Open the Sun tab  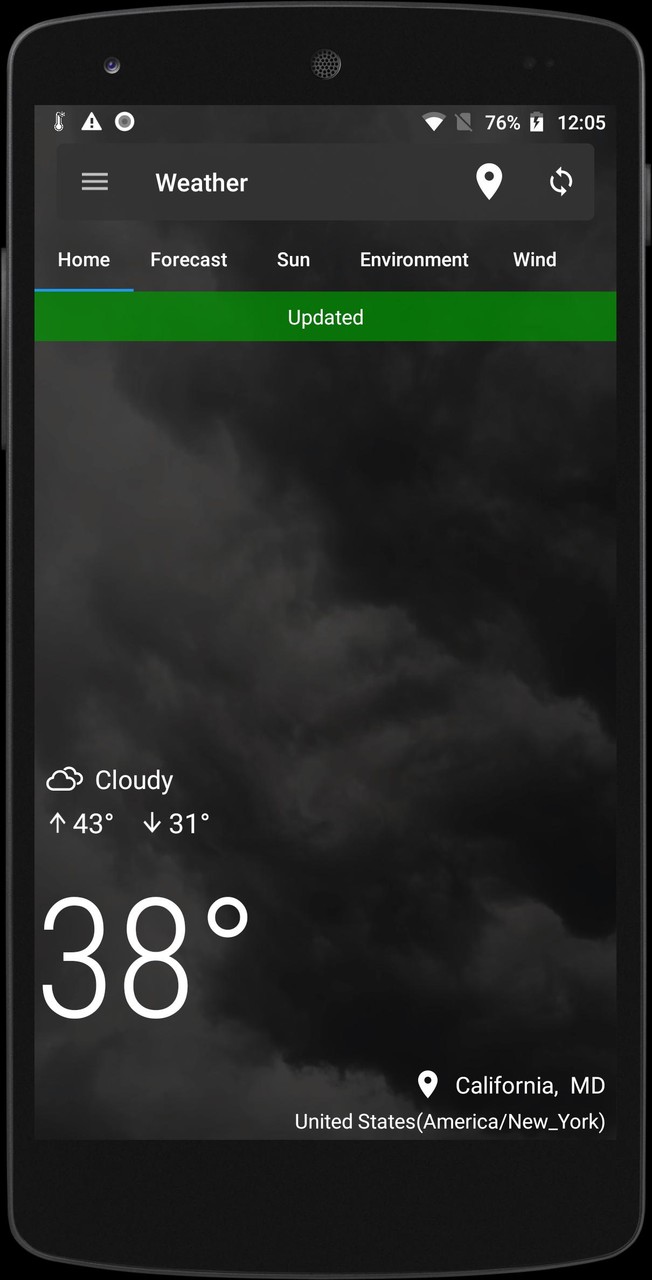coord(293,260)
